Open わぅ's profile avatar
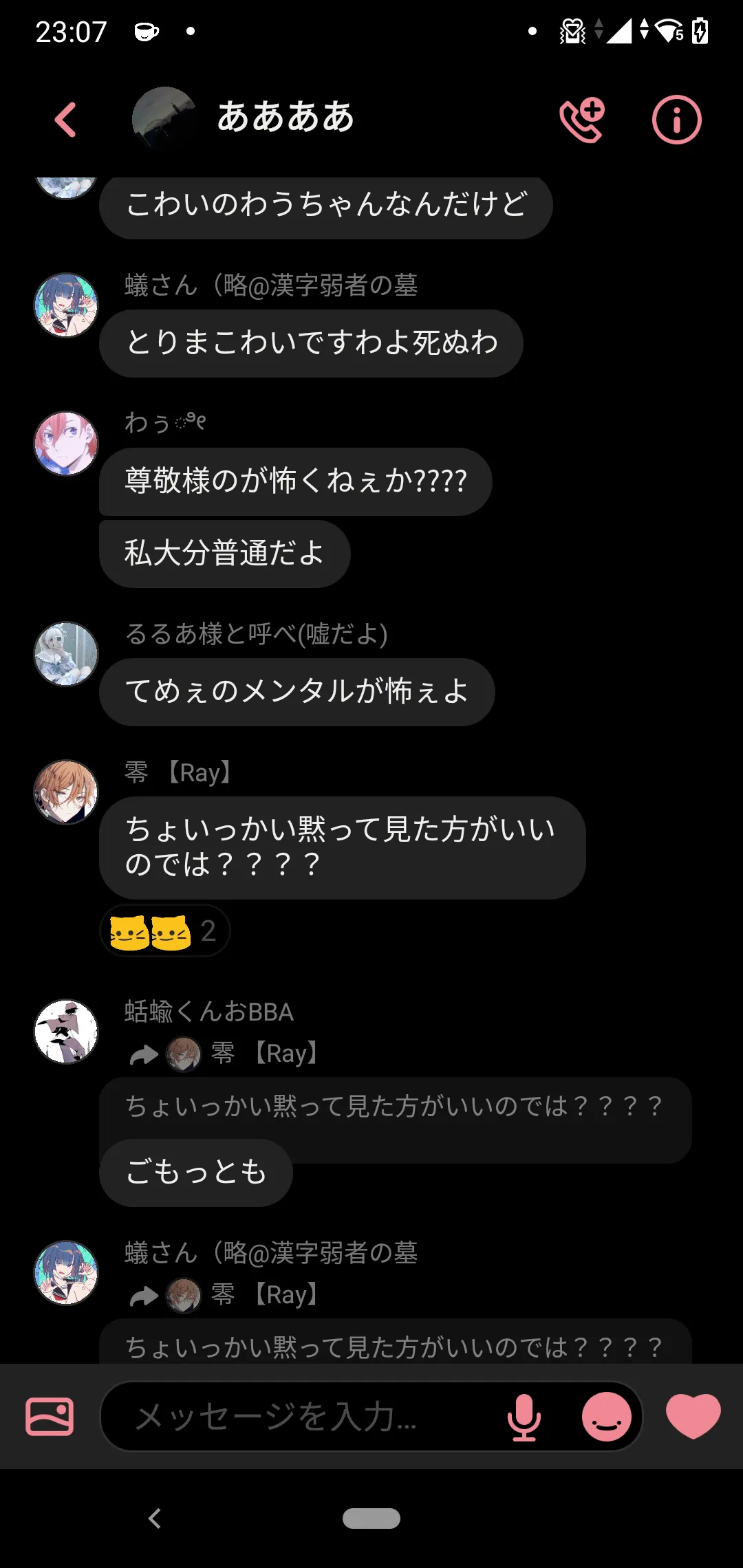 [66, 444]
